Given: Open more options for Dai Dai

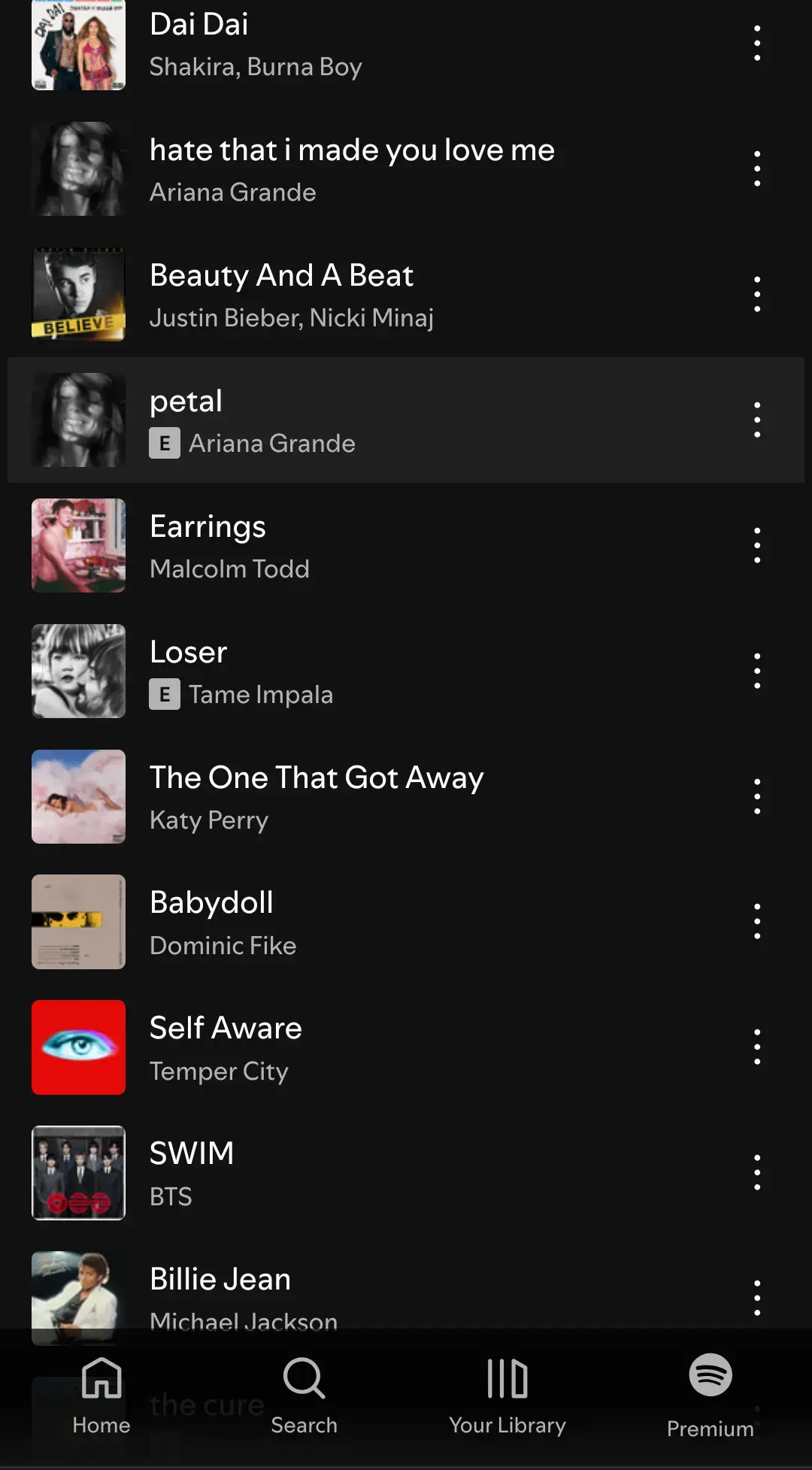Looking at the screenshot, I should (x=756, y=43).
